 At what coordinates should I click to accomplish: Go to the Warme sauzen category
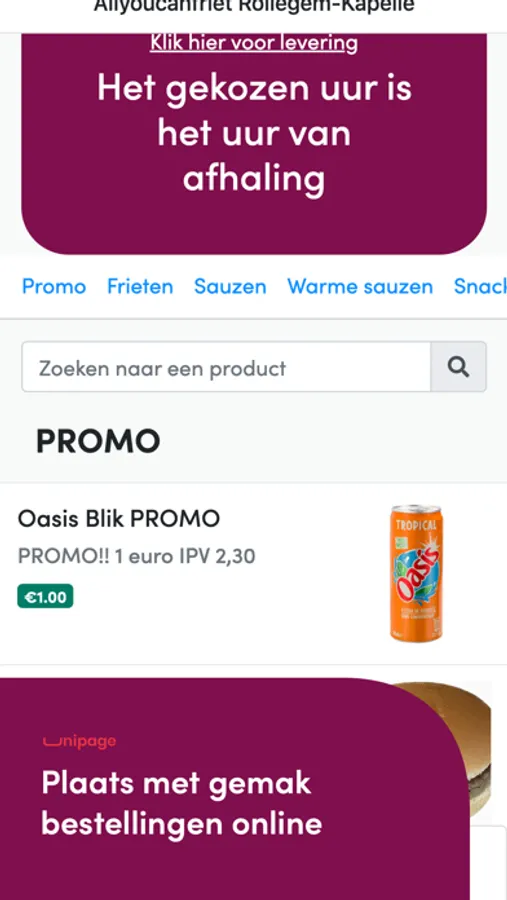click(x=360, y=286)
